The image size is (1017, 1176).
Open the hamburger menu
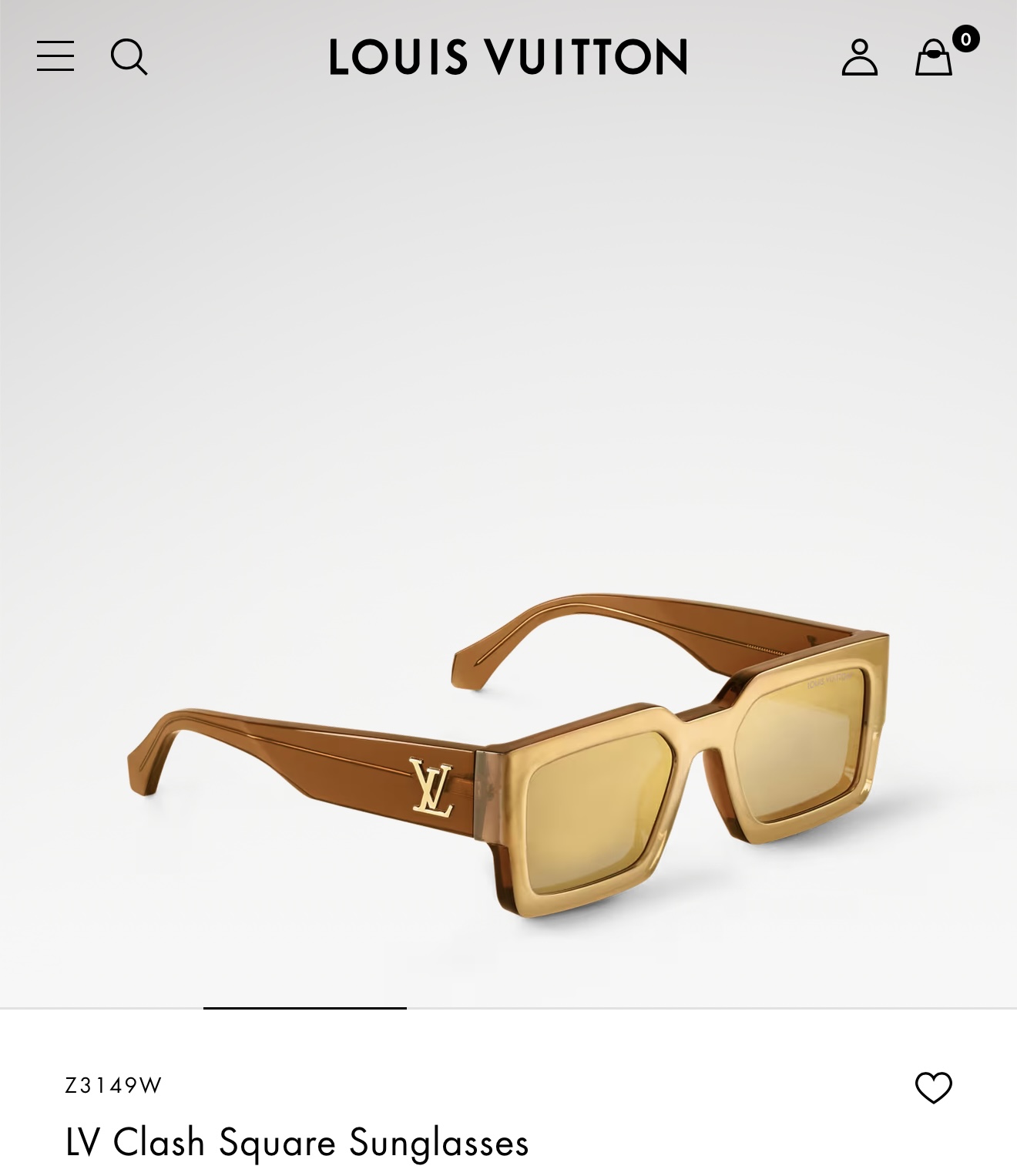coord(55,57)
